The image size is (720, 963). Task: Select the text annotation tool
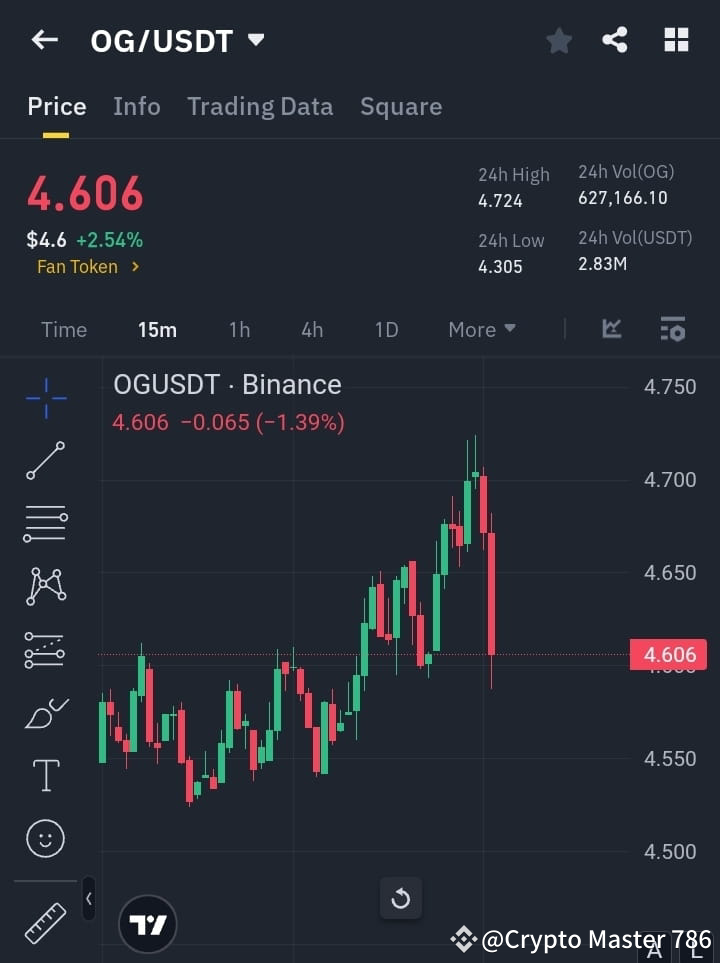pos(44,775)
